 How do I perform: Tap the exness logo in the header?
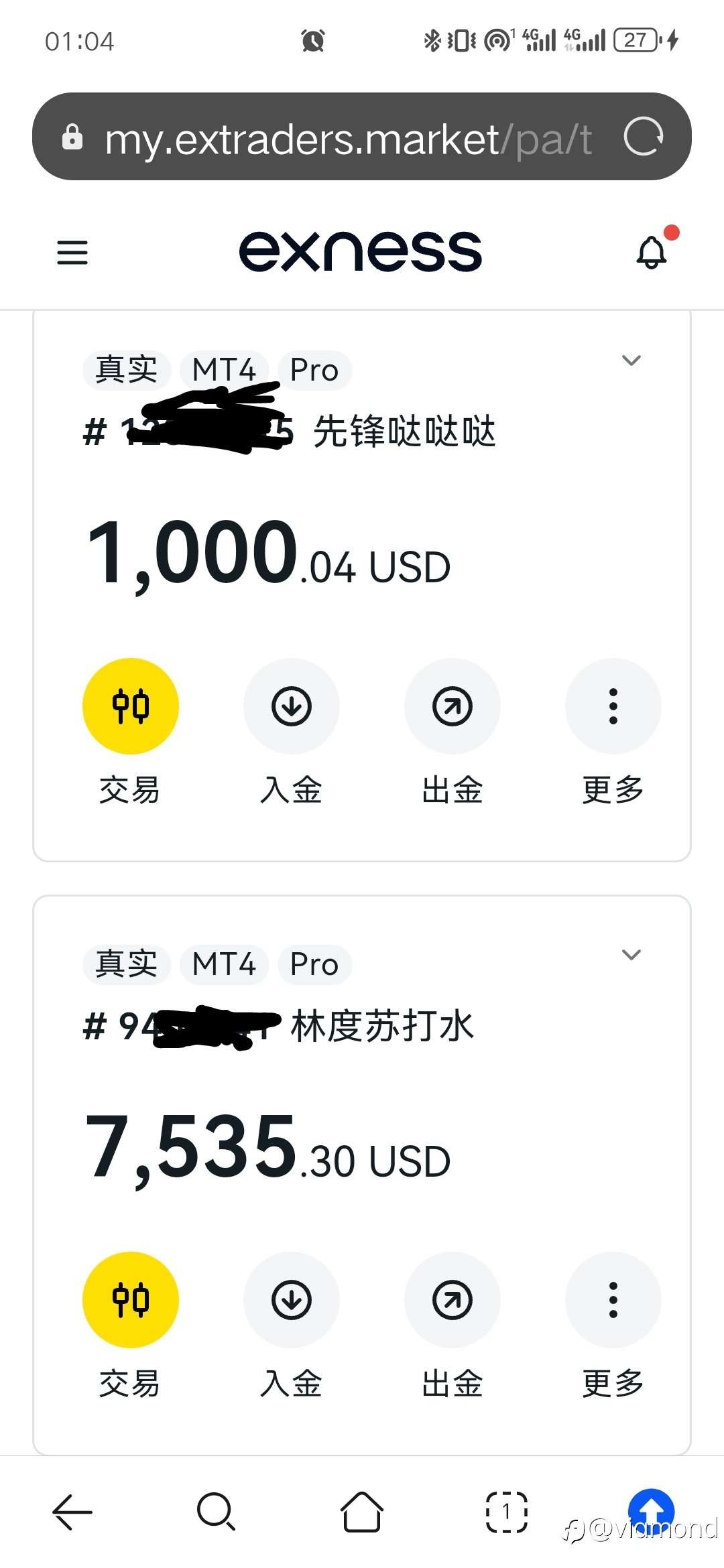click(x=361, y=249)
